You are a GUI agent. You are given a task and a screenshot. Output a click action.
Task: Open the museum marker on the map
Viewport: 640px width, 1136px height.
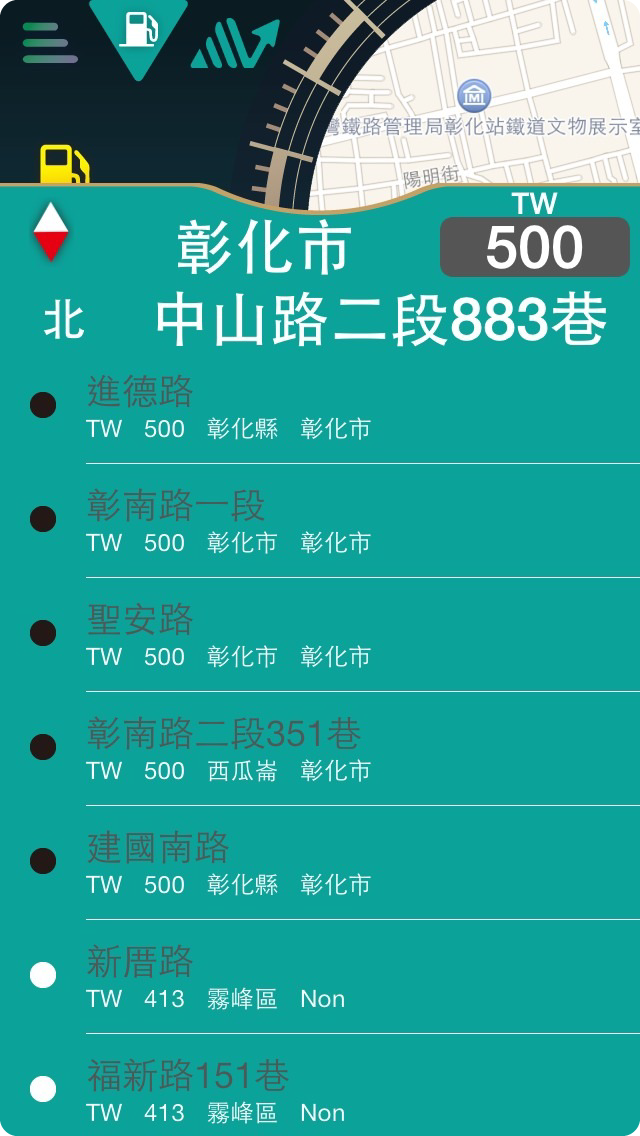click(x=474, y=97)
